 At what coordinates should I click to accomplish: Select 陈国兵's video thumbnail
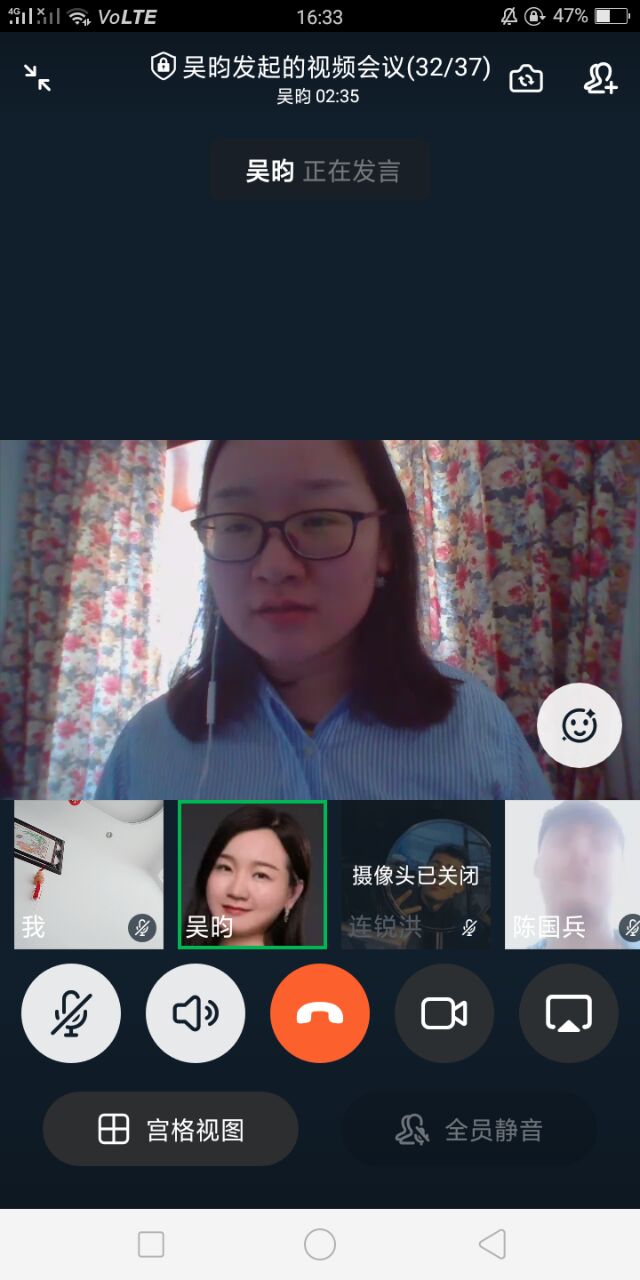coord(572,875)
